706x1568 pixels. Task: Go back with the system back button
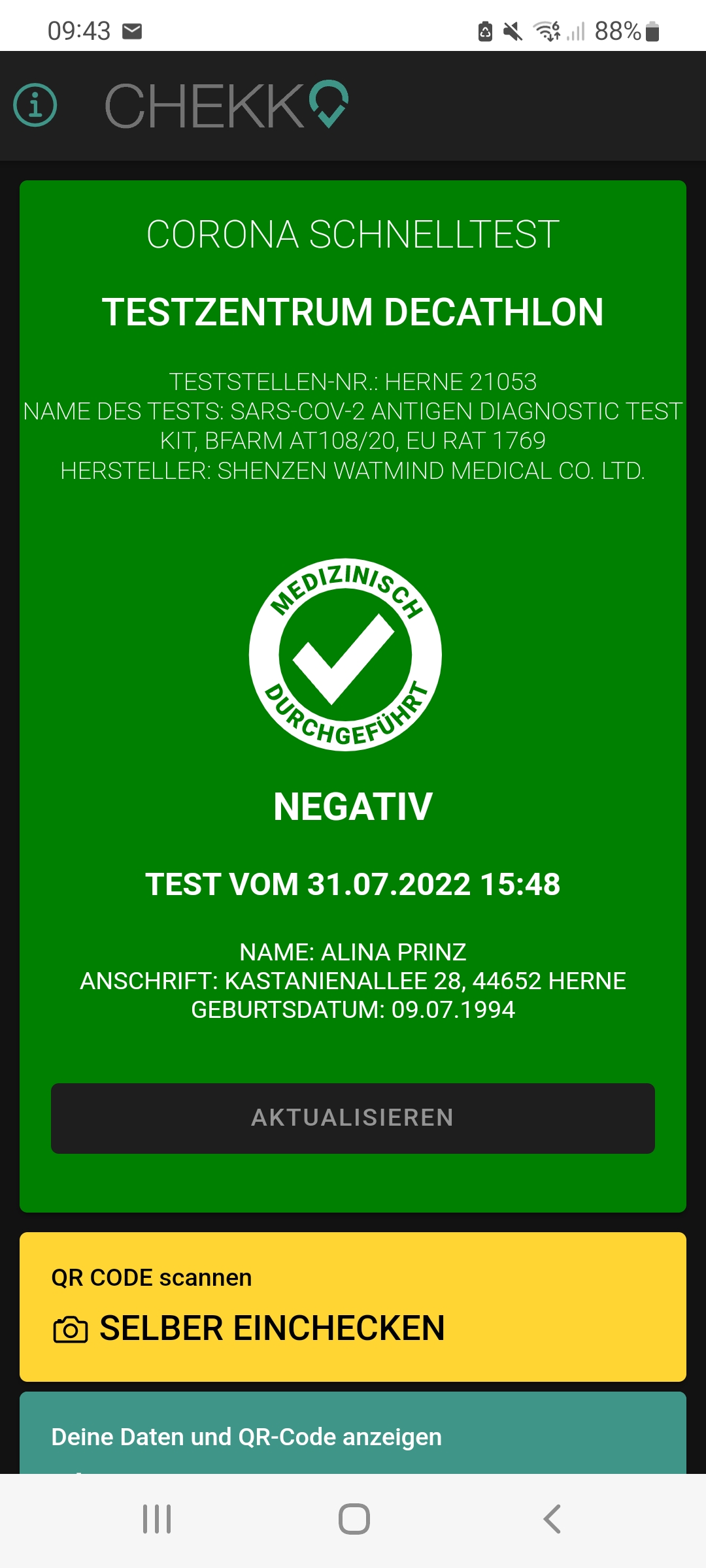coord(552,1519)
